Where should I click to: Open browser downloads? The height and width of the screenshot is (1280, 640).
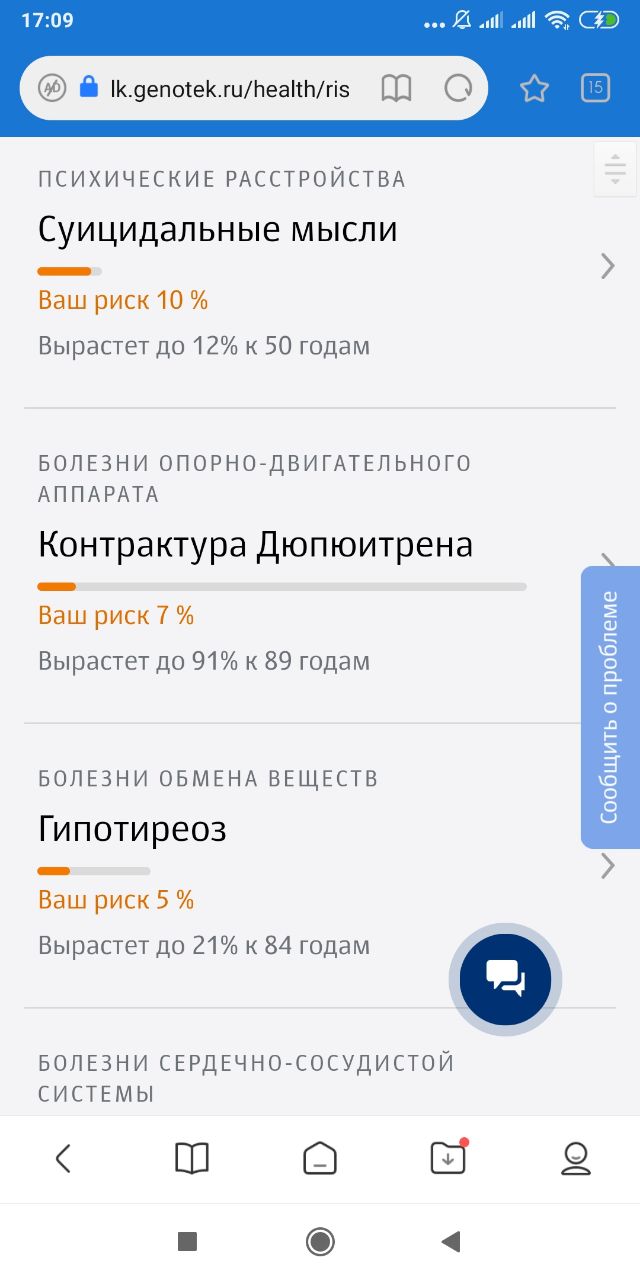[448, 1158]
